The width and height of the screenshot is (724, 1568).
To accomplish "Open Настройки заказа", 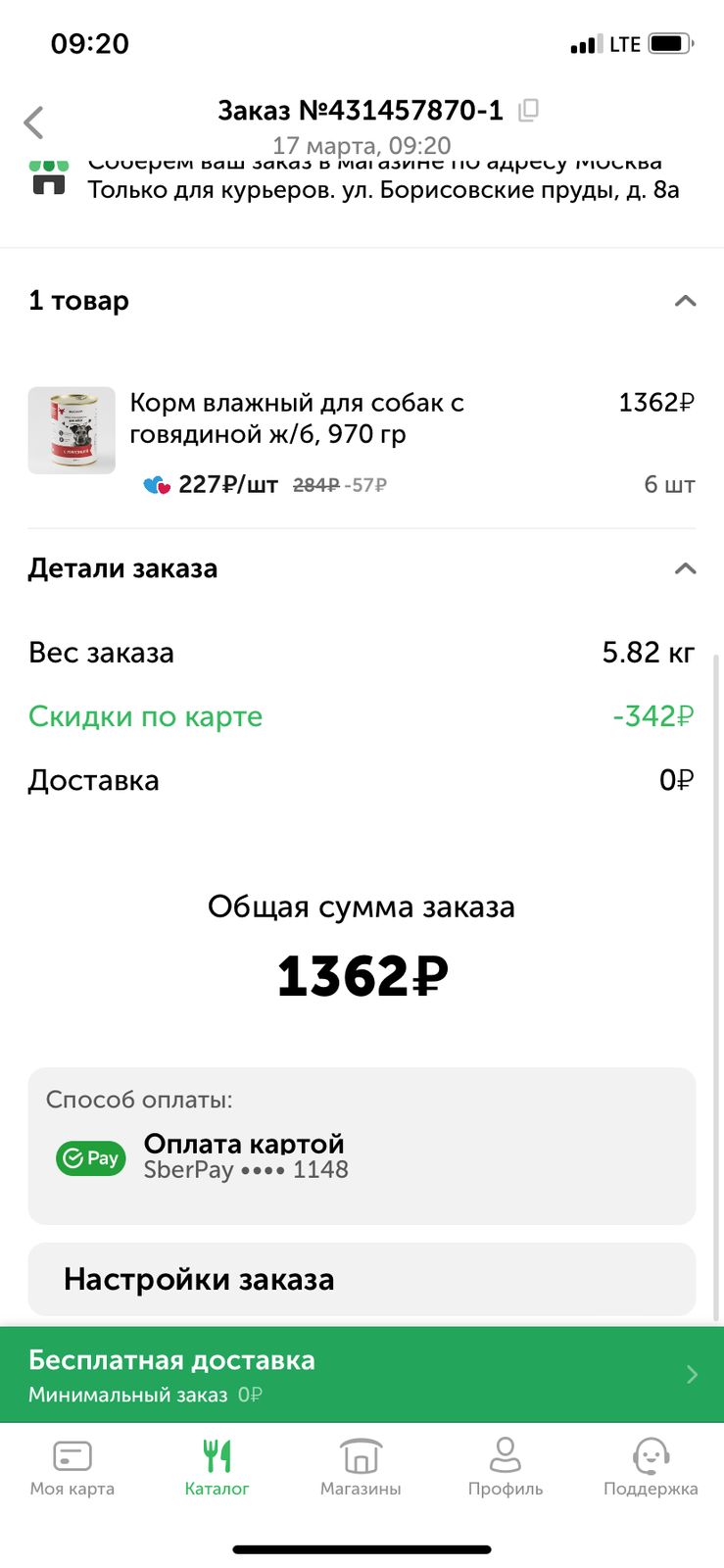I will (x=362, y=1279).
